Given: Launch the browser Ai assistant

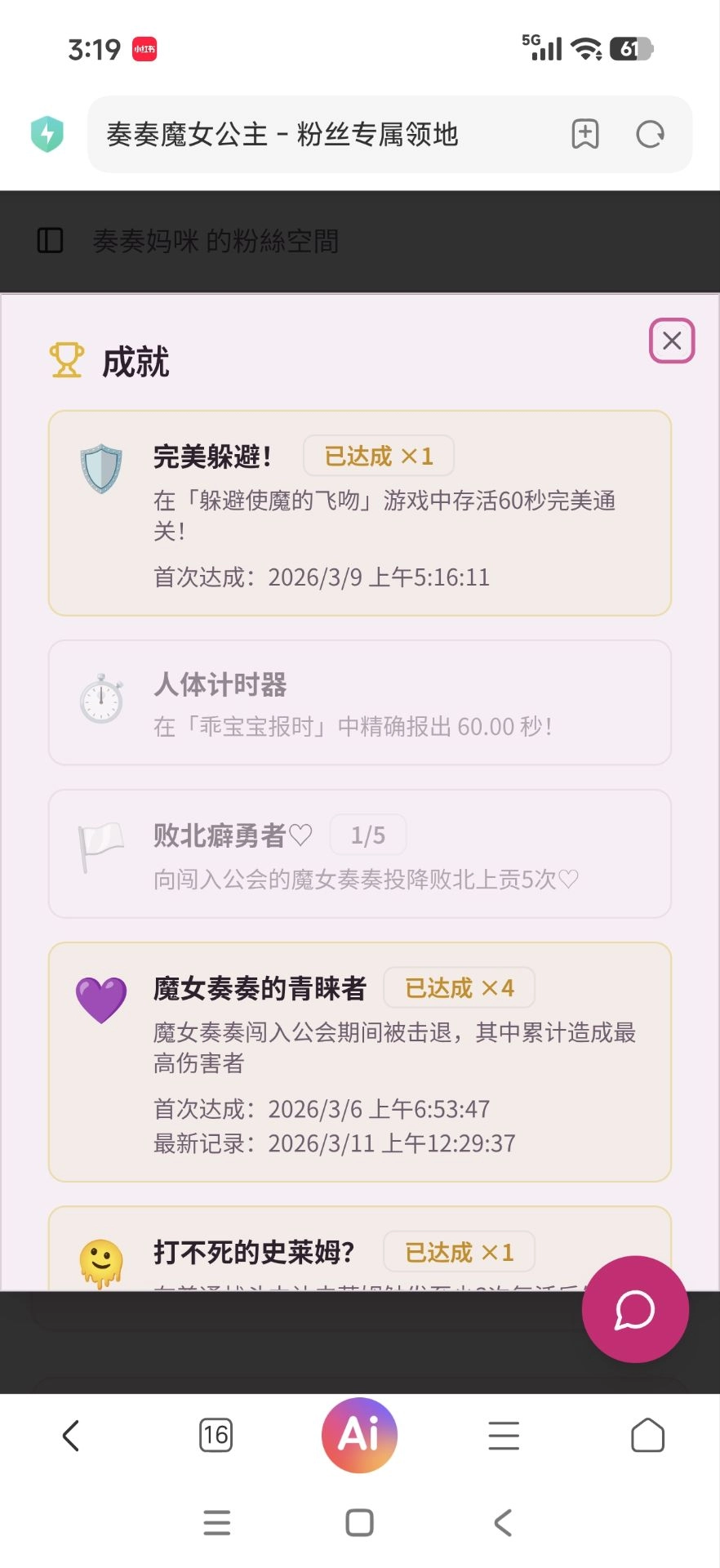Looking at the screenshot, I should (359, 1435).
